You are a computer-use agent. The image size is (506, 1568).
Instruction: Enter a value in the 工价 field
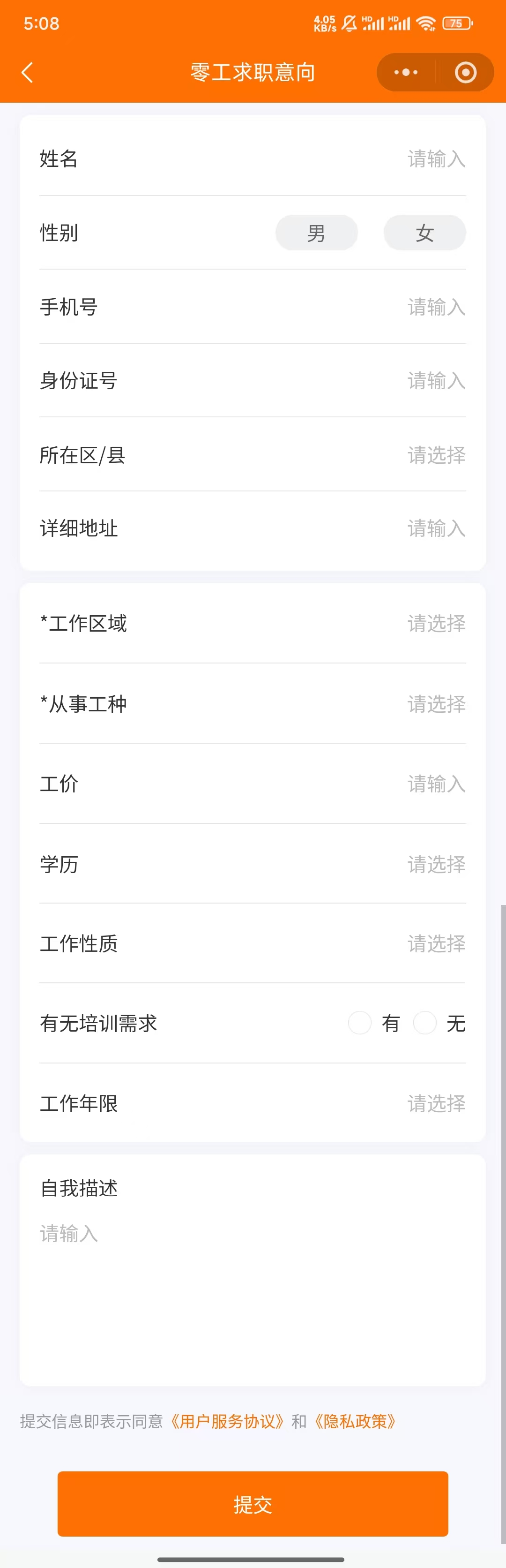pyautogui.click(x=435, y=784)
